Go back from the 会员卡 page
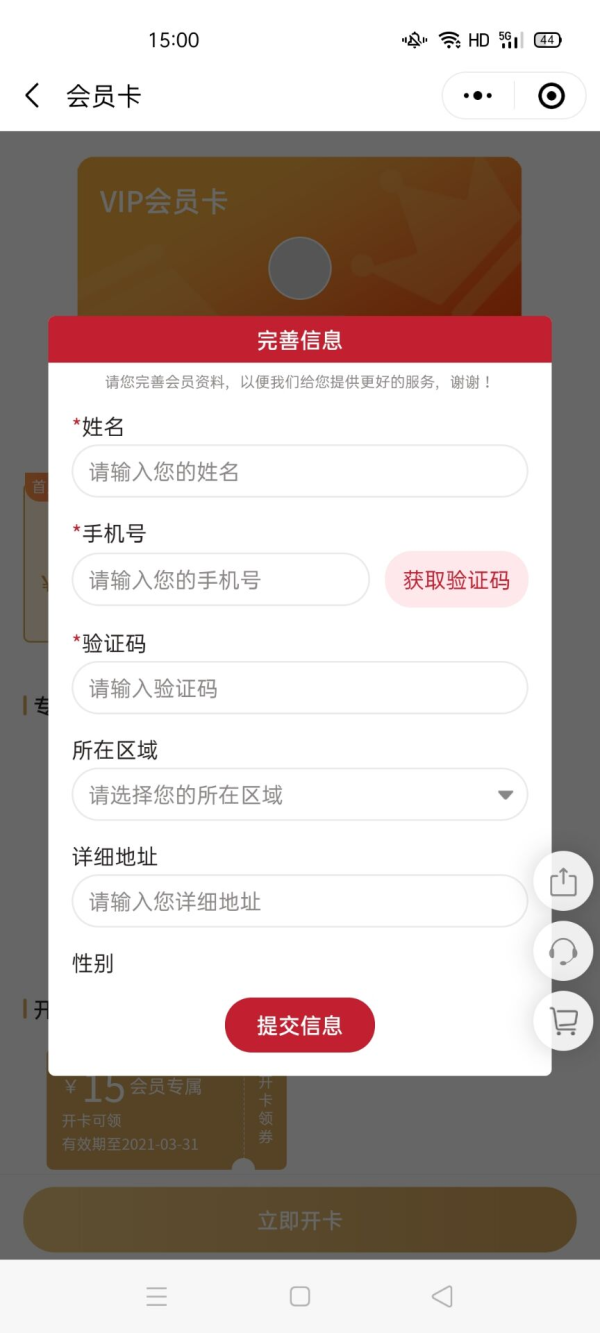The image size is (600, 1333). 33,96
